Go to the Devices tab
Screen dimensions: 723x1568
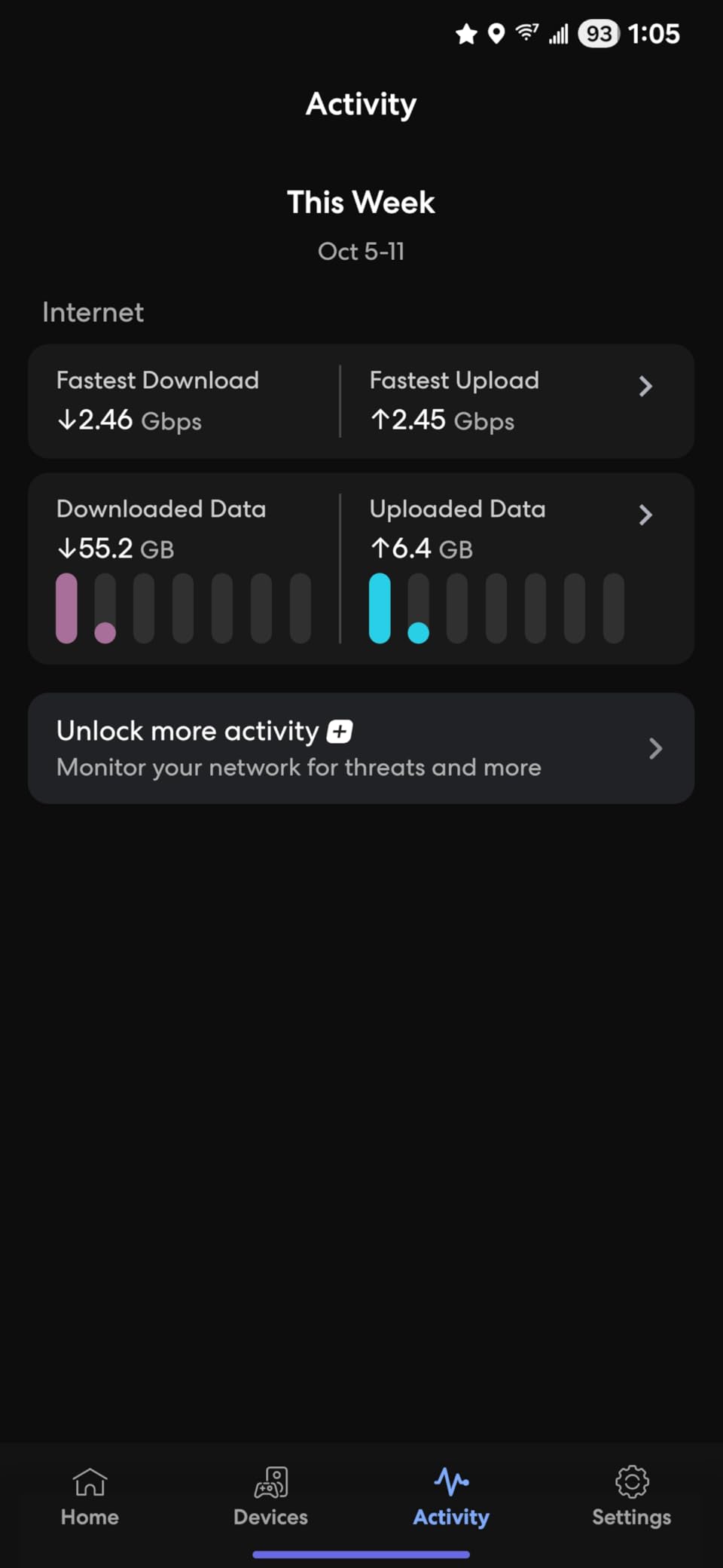click(x=270, y=1497)
